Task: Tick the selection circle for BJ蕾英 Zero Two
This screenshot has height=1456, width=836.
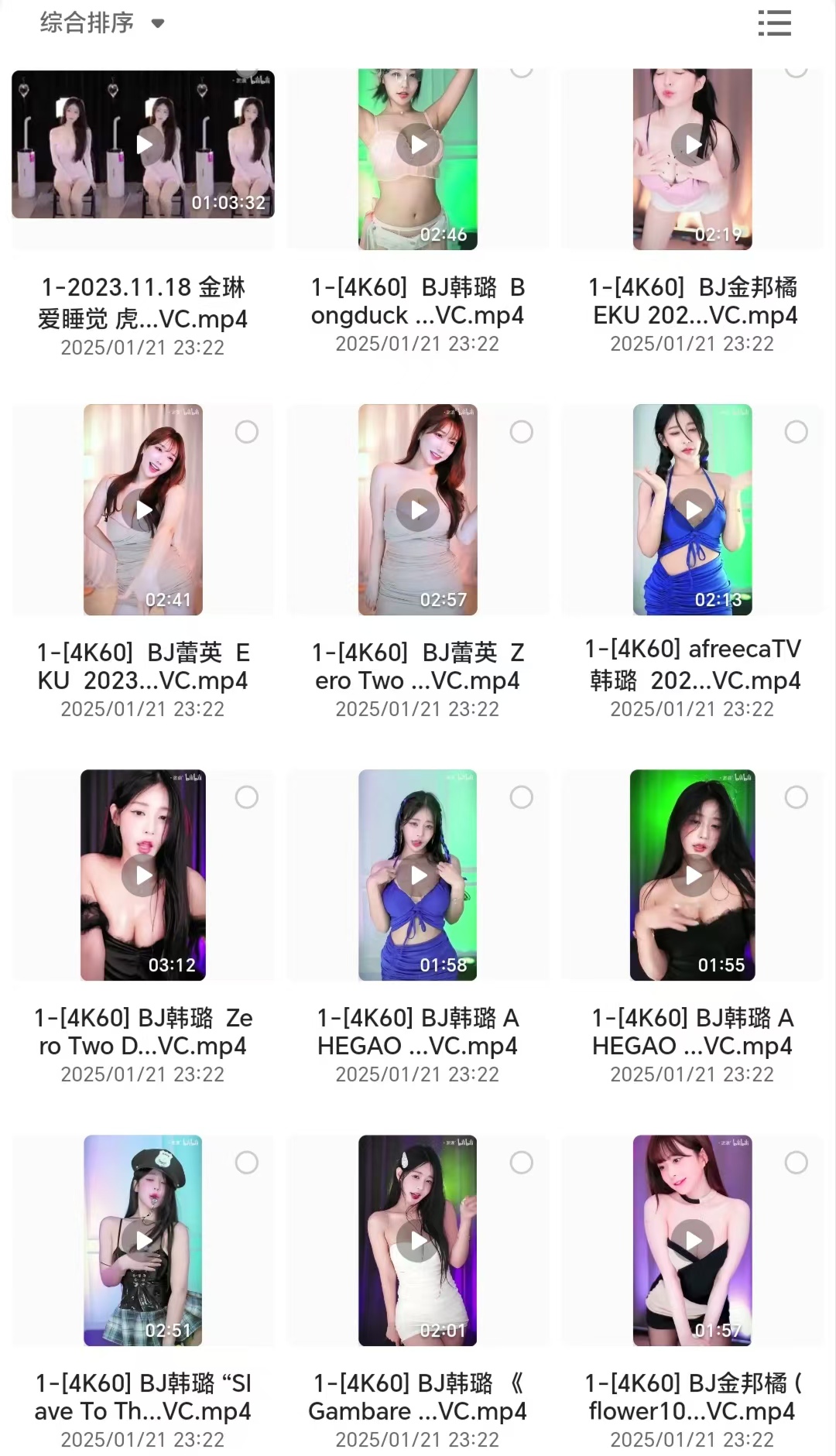Action: [x=522, y=432]
